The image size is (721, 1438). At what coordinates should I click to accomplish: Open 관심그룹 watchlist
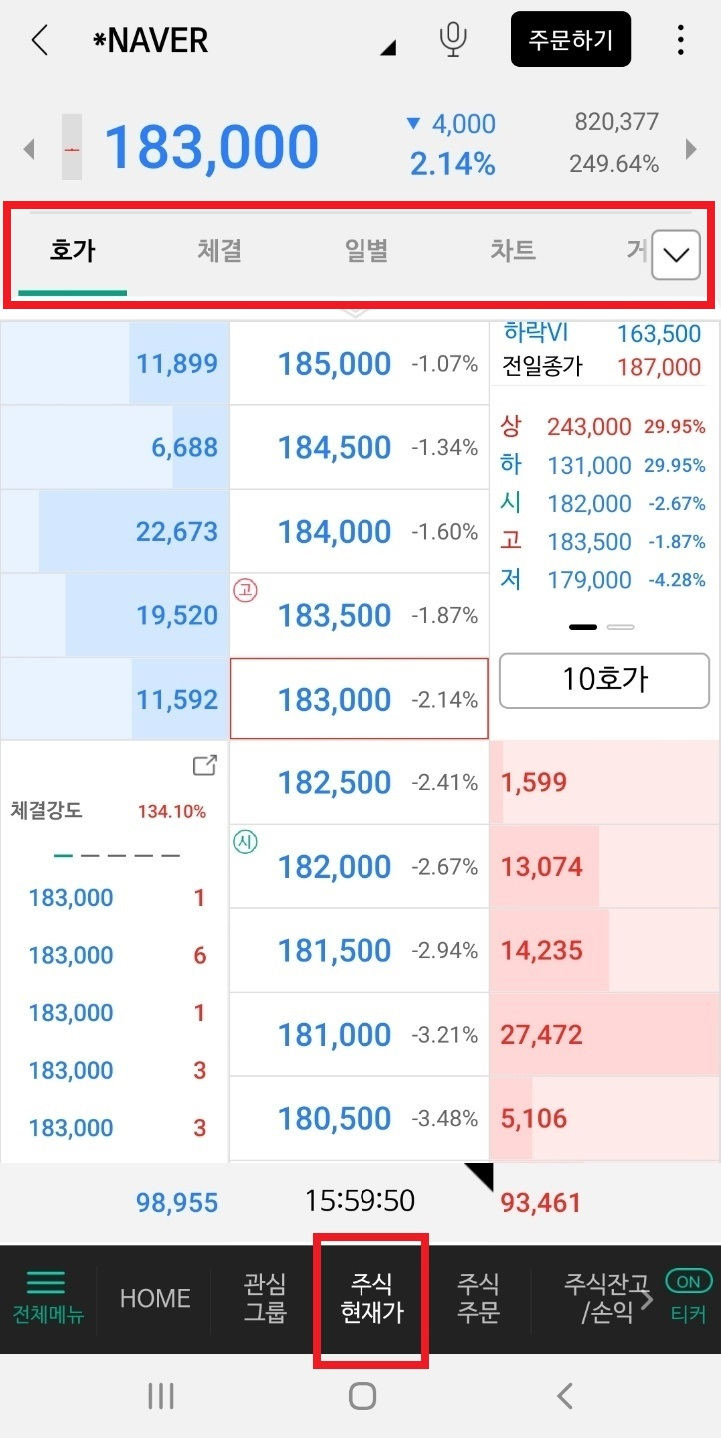coord(265,1298)
